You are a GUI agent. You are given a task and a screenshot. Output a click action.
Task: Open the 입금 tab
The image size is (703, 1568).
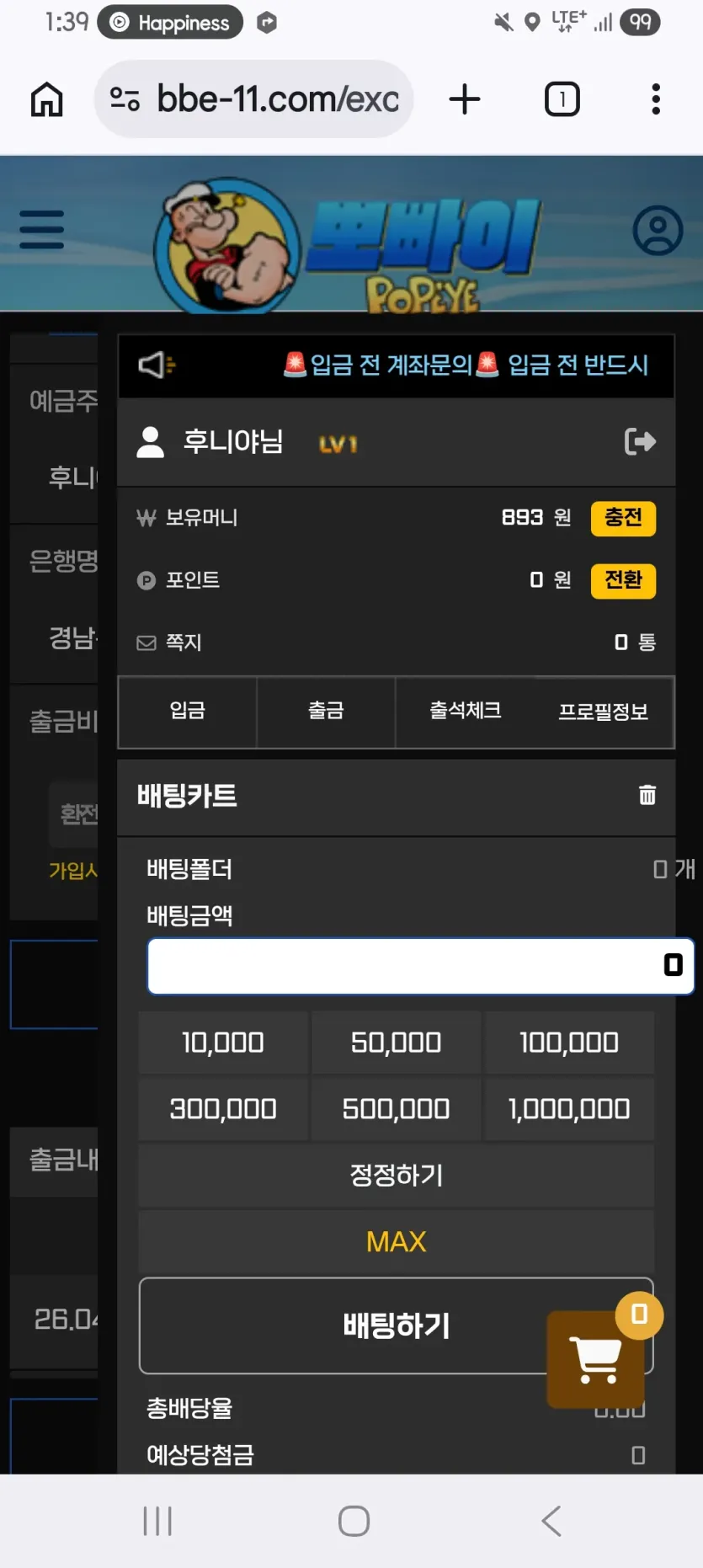pyautogui.click(x=188, y=712)
